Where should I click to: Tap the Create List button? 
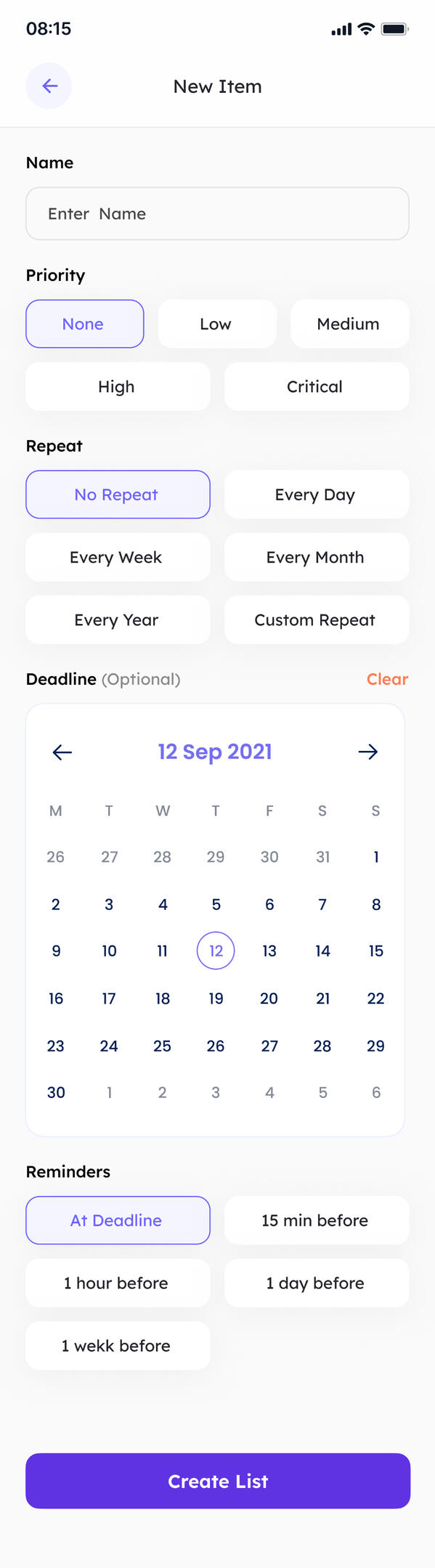coord(218,1481)
